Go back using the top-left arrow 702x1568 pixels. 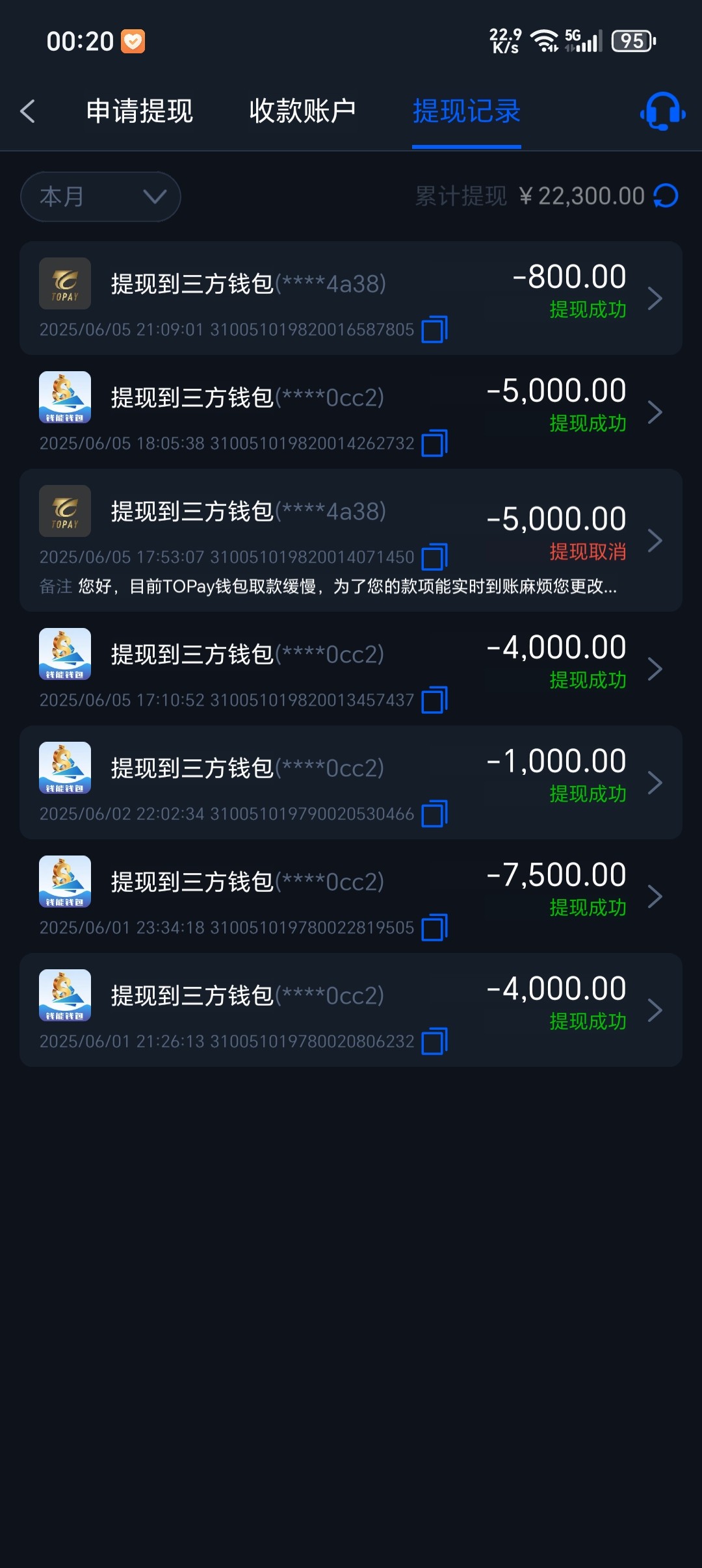point(27,111)
